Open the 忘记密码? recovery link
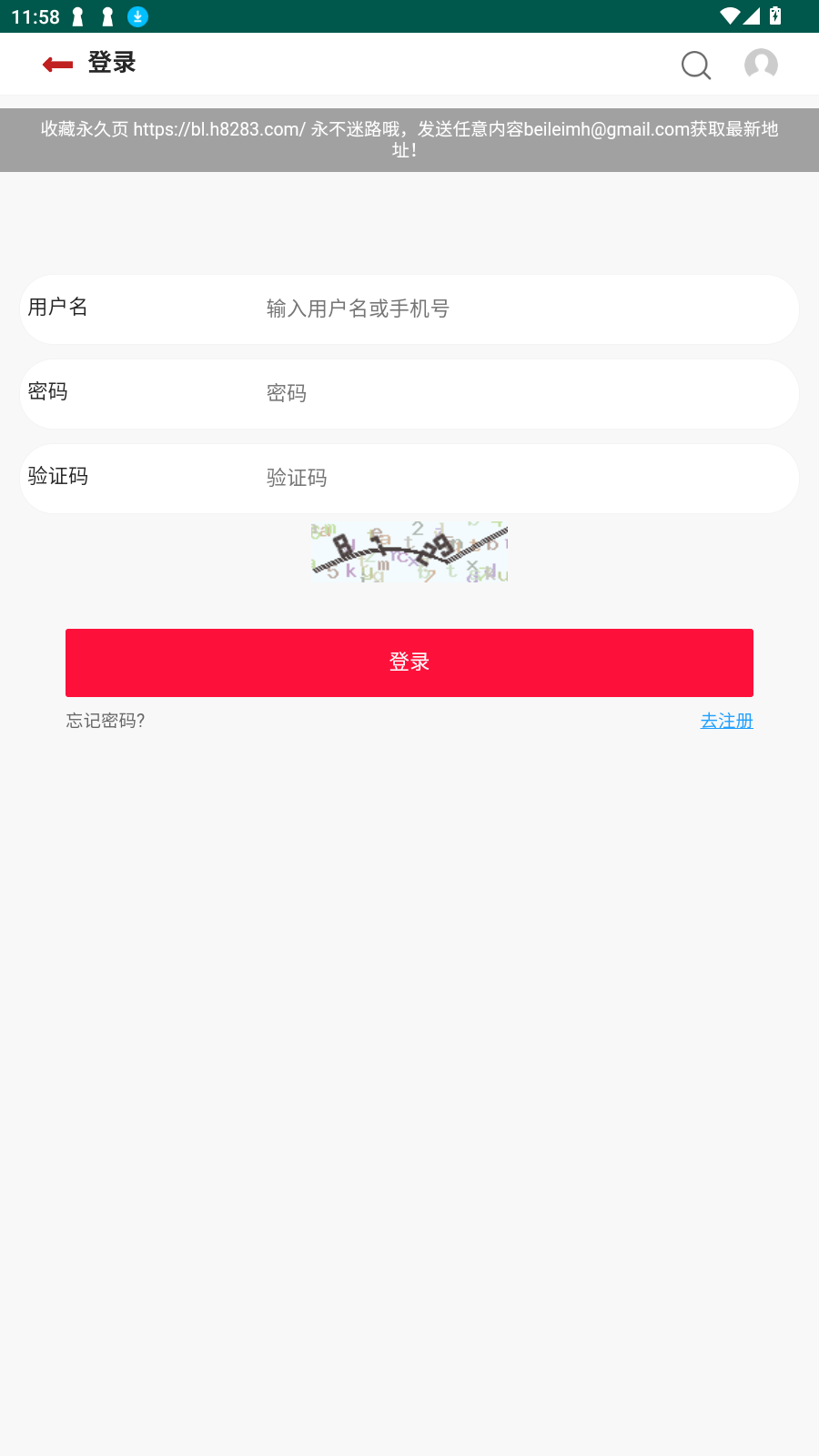Image resolution: width=819 pixels, height=1456 pixels. tap(106, 721)
